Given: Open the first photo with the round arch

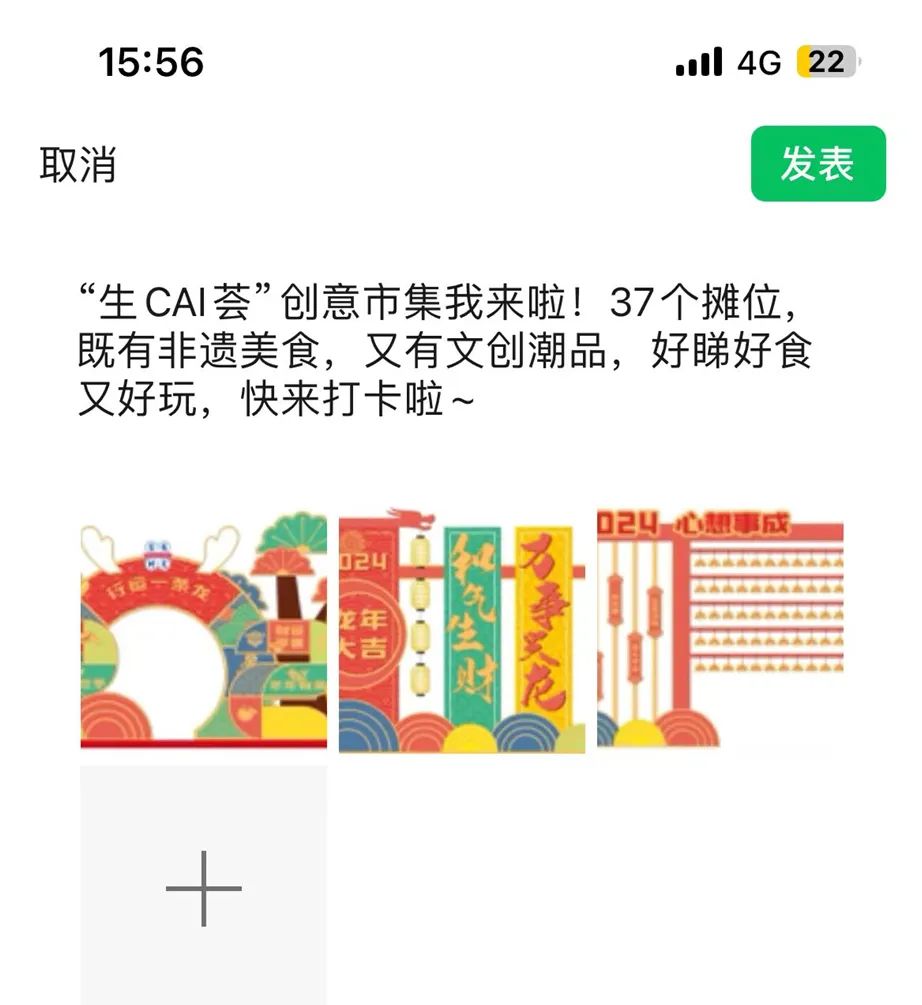Looking at the screenshot, I should tap(203, 632).
